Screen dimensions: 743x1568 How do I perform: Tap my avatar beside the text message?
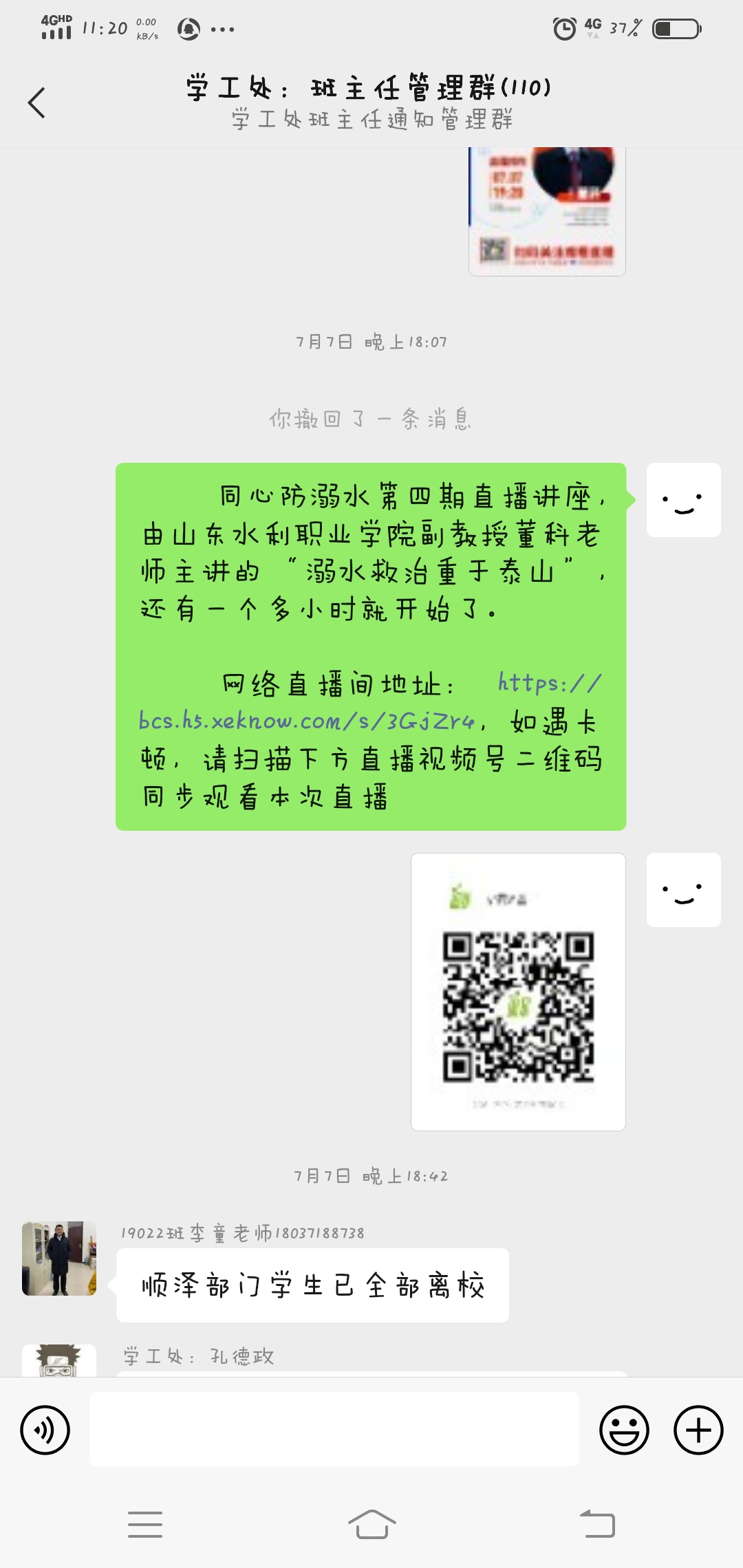pos(683,500)
